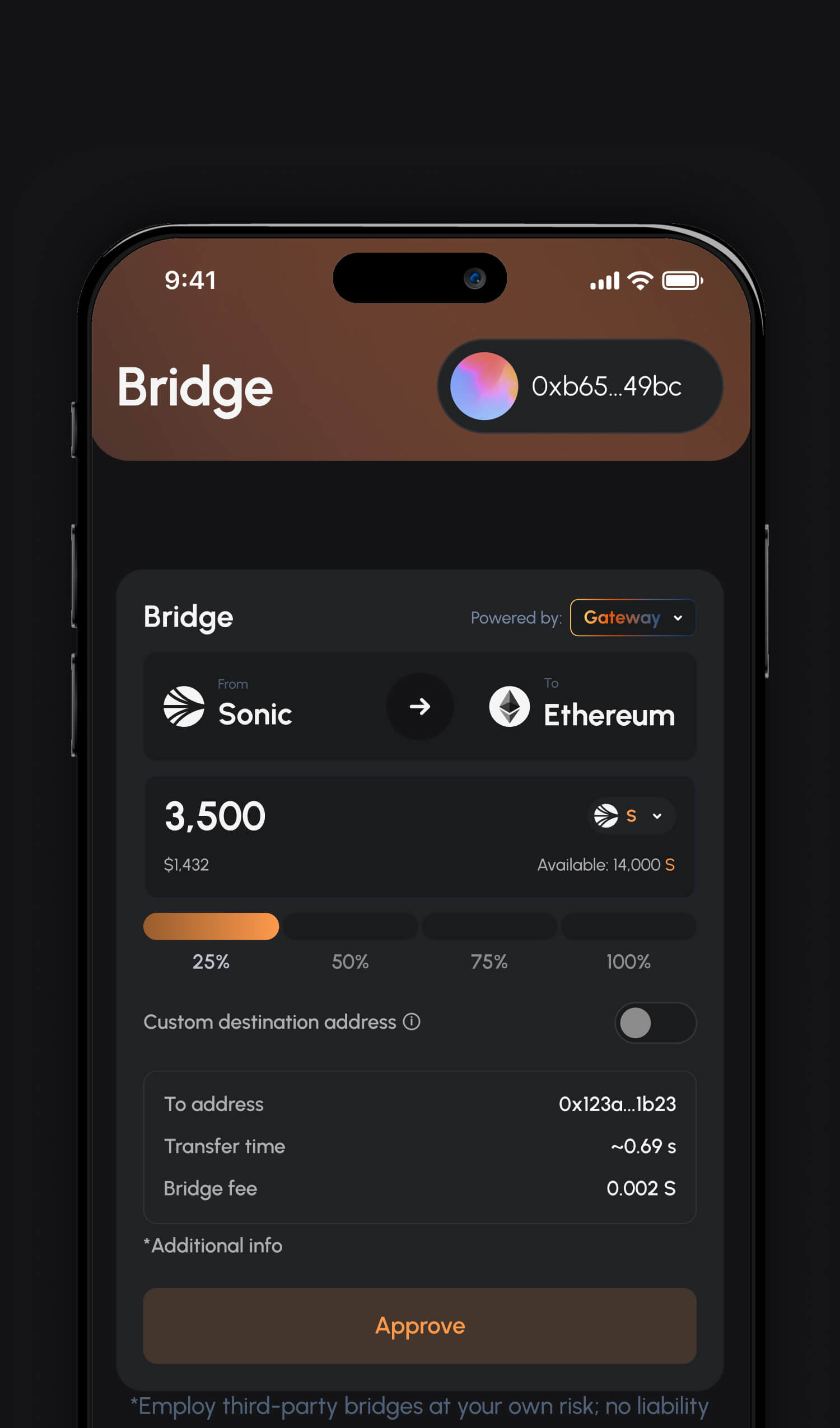Click the arrow between Sonic and Ethereum
The image size is (840, 1428).
pos(419,706)
